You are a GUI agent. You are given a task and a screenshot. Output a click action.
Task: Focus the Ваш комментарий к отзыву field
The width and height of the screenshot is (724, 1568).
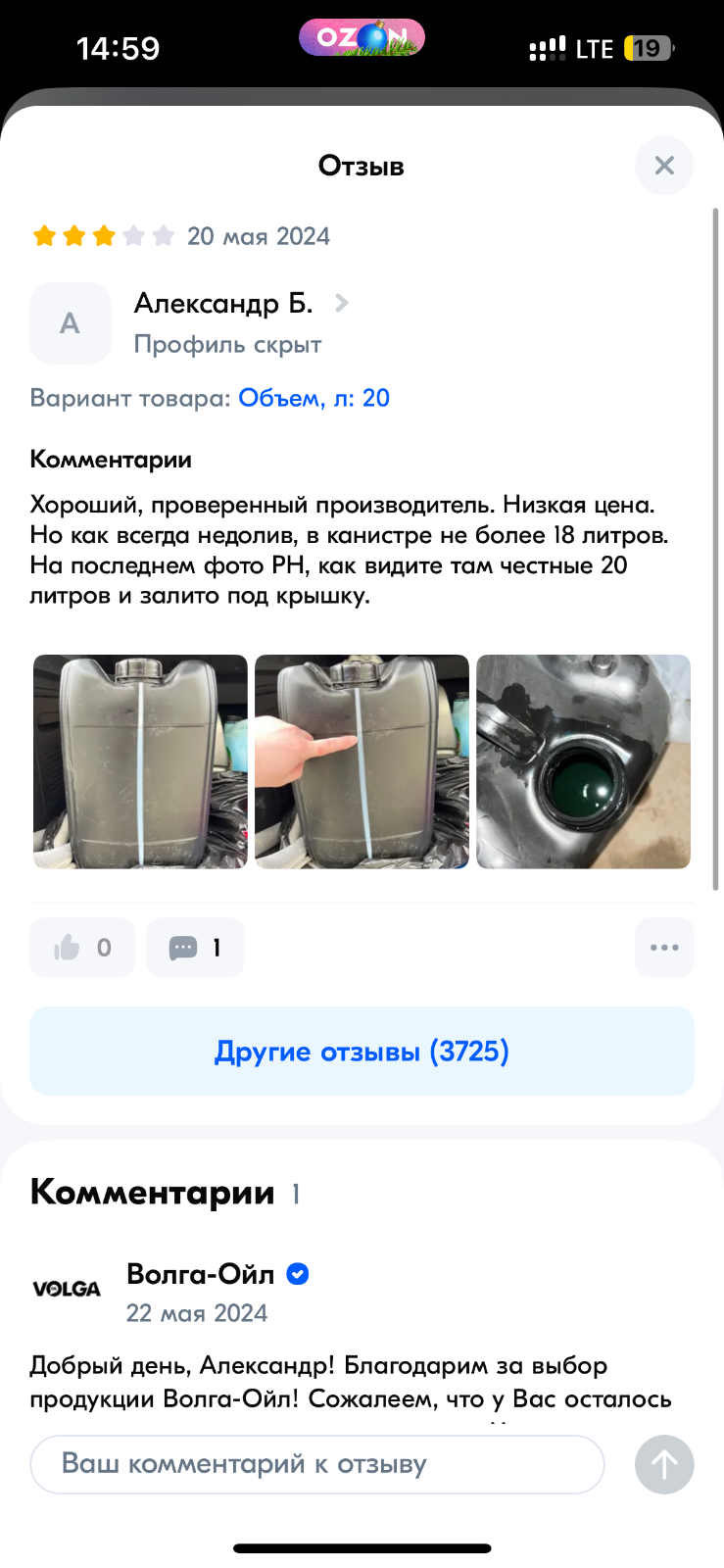(317, 1464)
